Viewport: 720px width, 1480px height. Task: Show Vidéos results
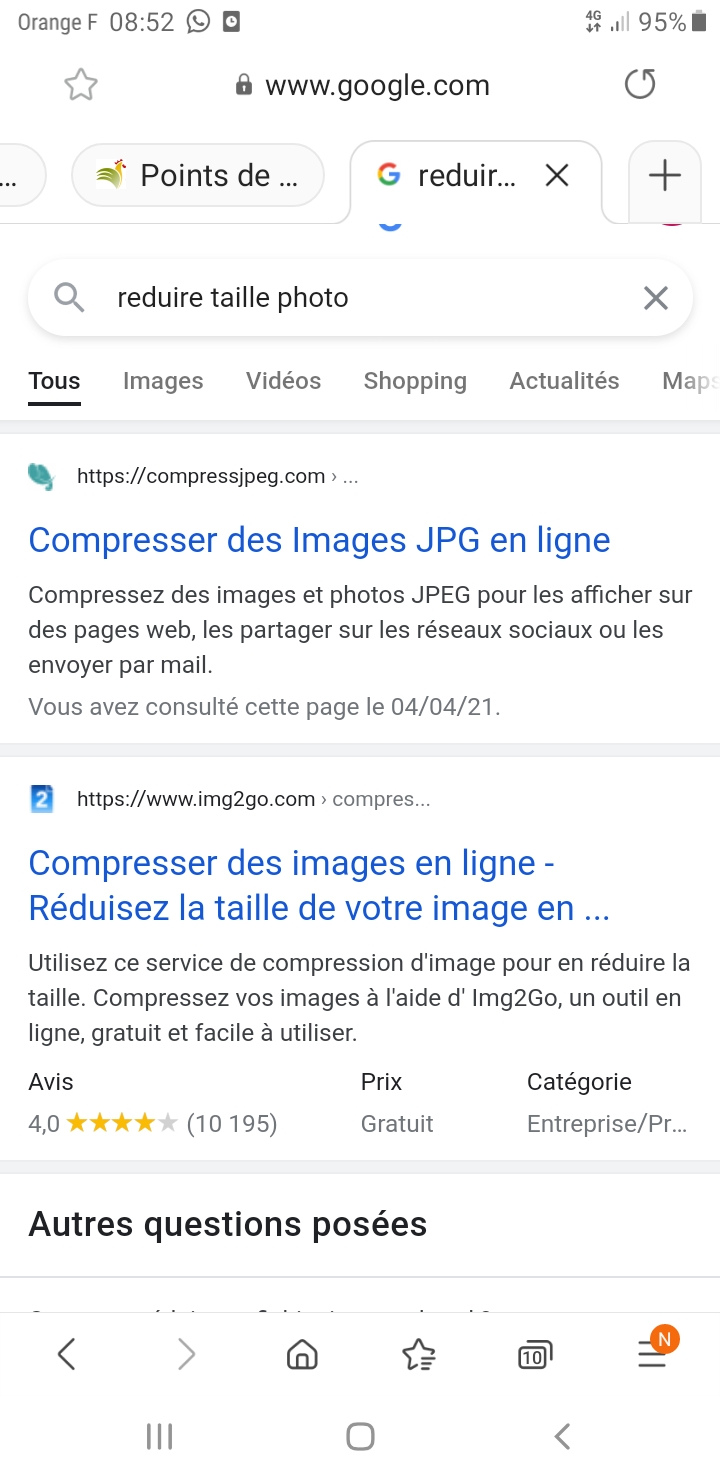click(283, 381)
